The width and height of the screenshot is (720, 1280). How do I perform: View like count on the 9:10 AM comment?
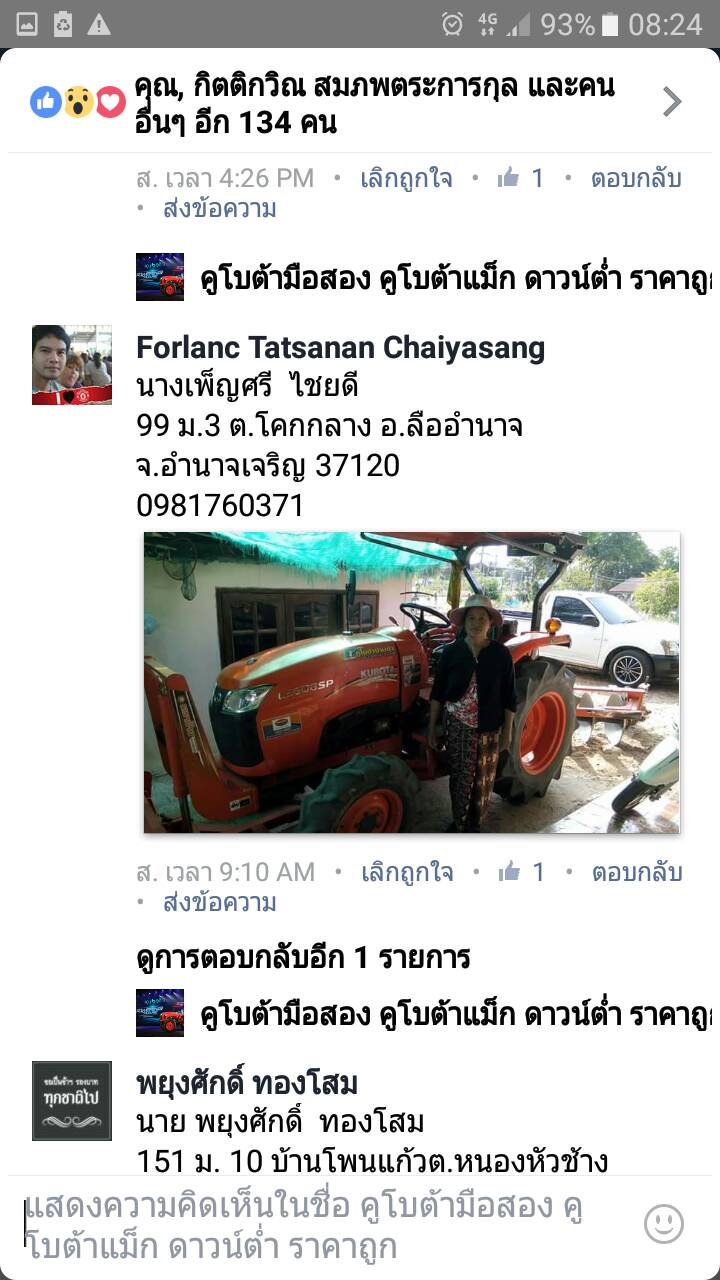tap(523, 872)
